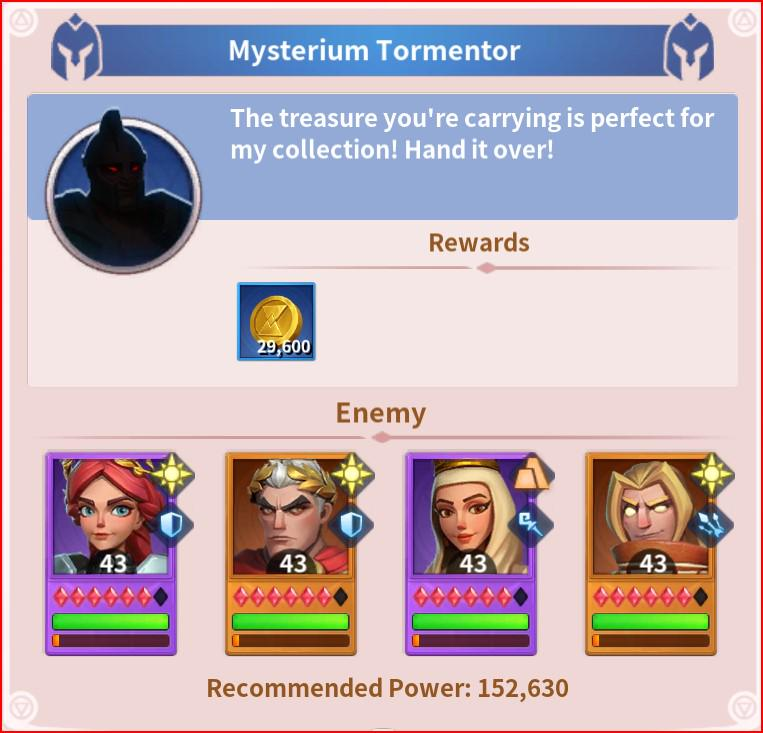Open the laurel-crowned enemy hero card
Screen dimensions: 763x733
coord(291,552)
